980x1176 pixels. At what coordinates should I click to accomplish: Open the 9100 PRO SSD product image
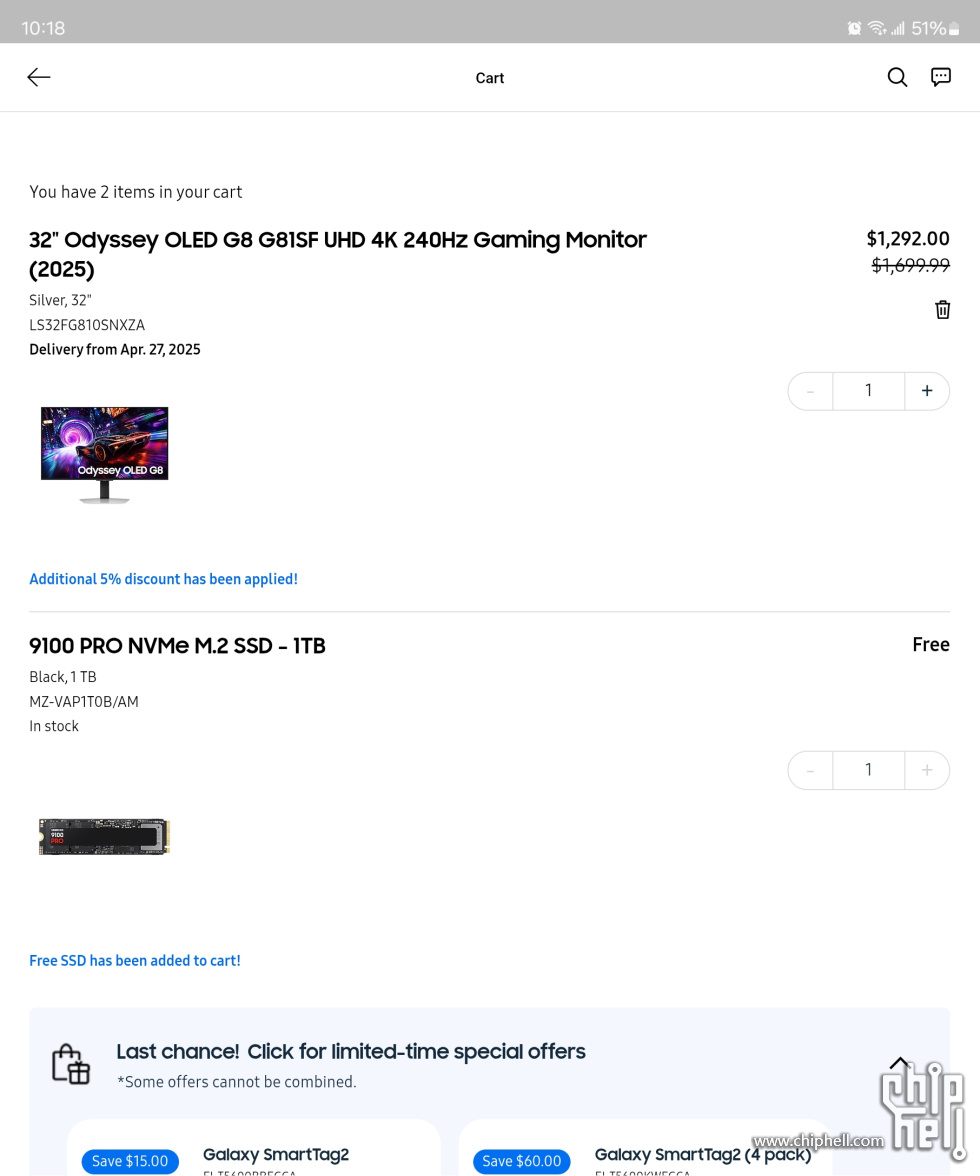pos(104,836)
